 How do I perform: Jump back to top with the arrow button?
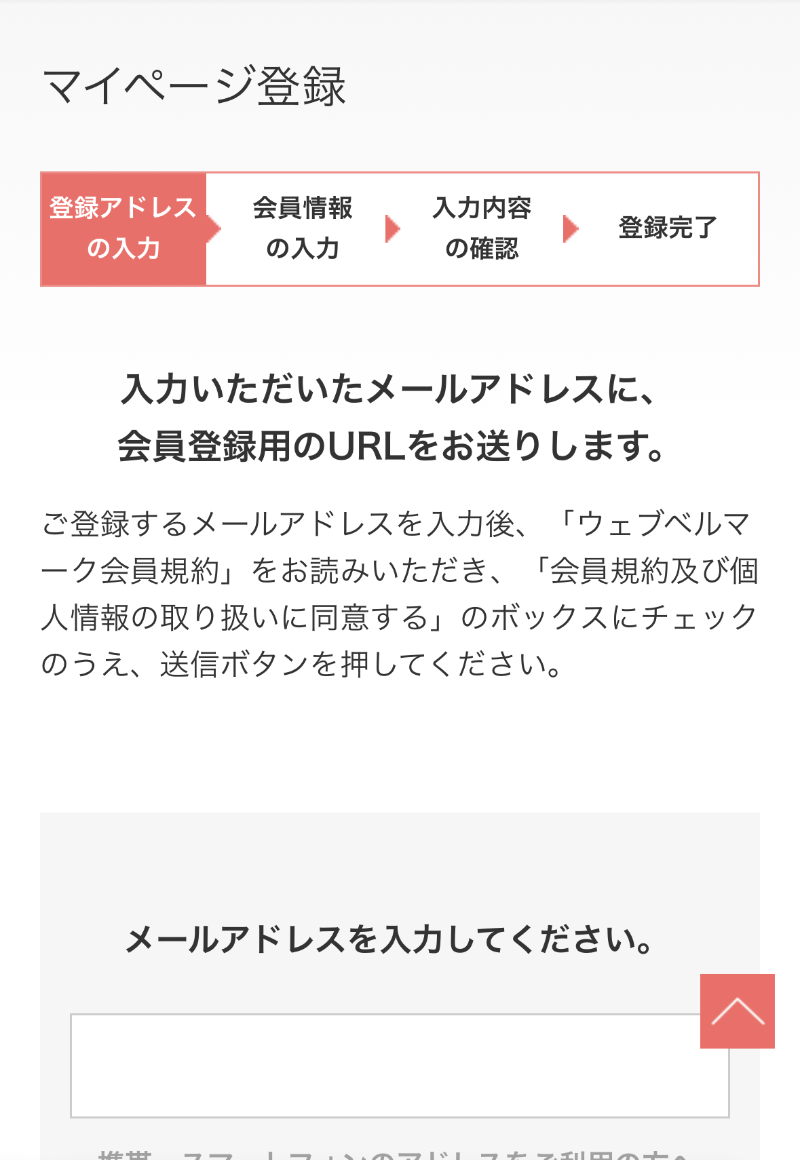tap(737, 1011)
